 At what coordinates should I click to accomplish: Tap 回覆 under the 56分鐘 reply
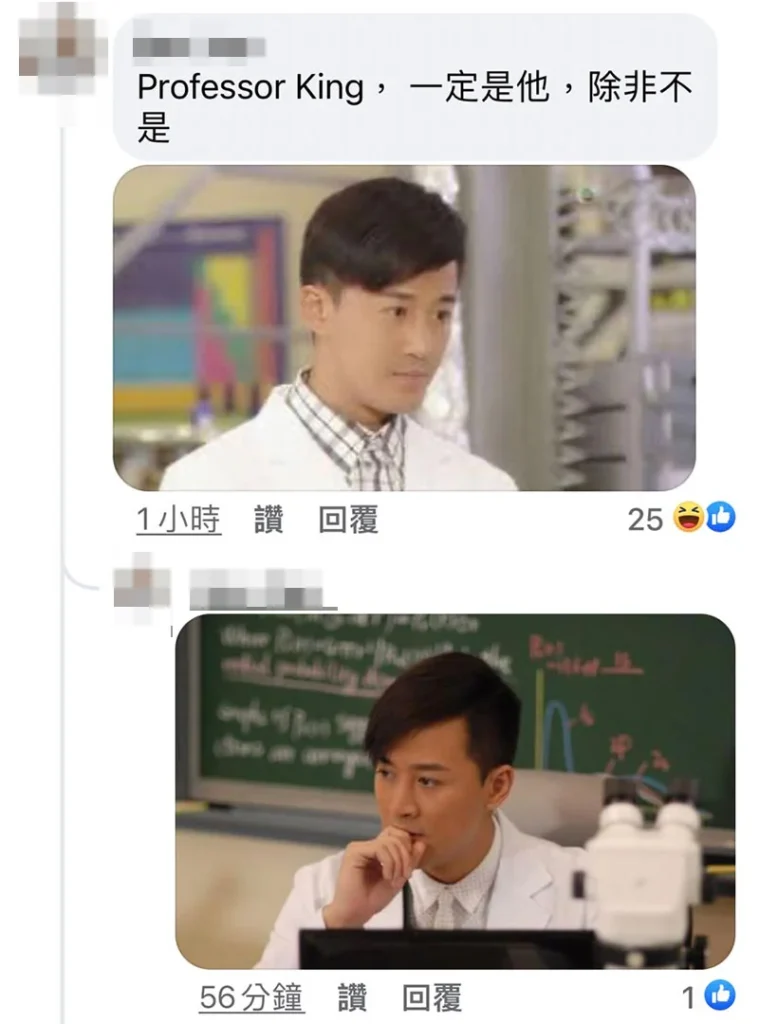pos(432,996)
